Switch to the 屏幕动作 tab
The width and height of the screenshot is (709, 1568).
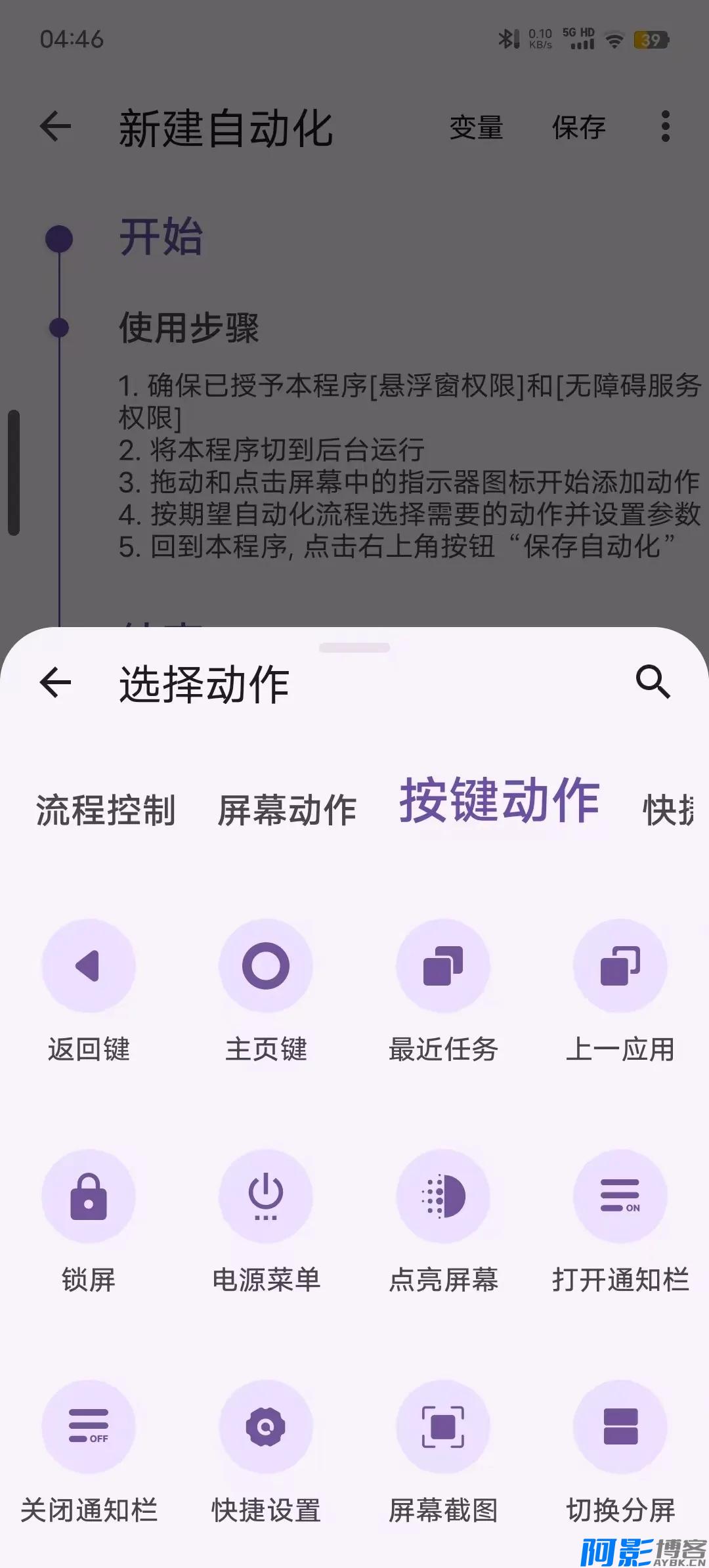click(x=287, y=810)
